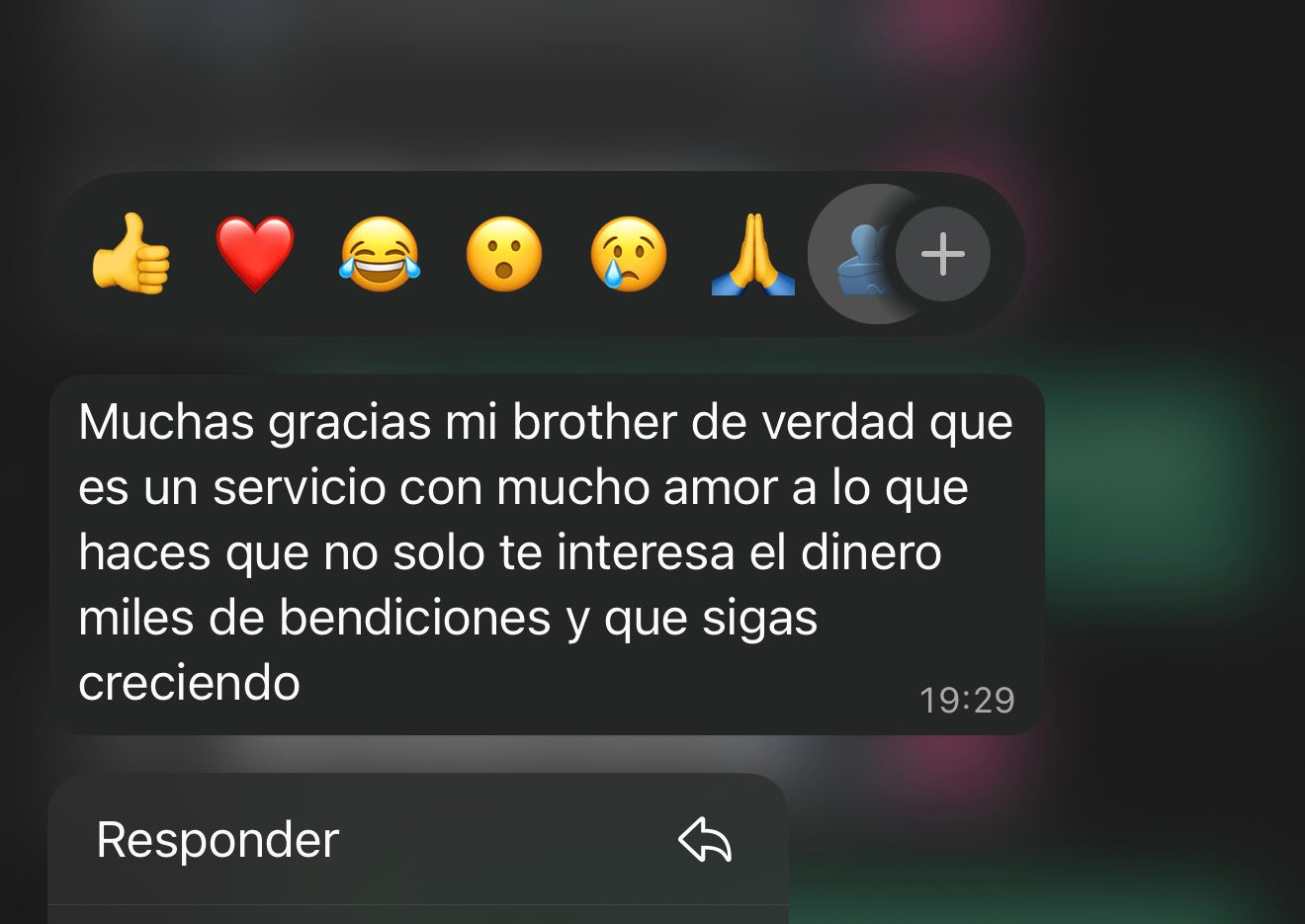React with the laughing tears emoji
This screenshot has width=1305, height=924.
point(380,255)
